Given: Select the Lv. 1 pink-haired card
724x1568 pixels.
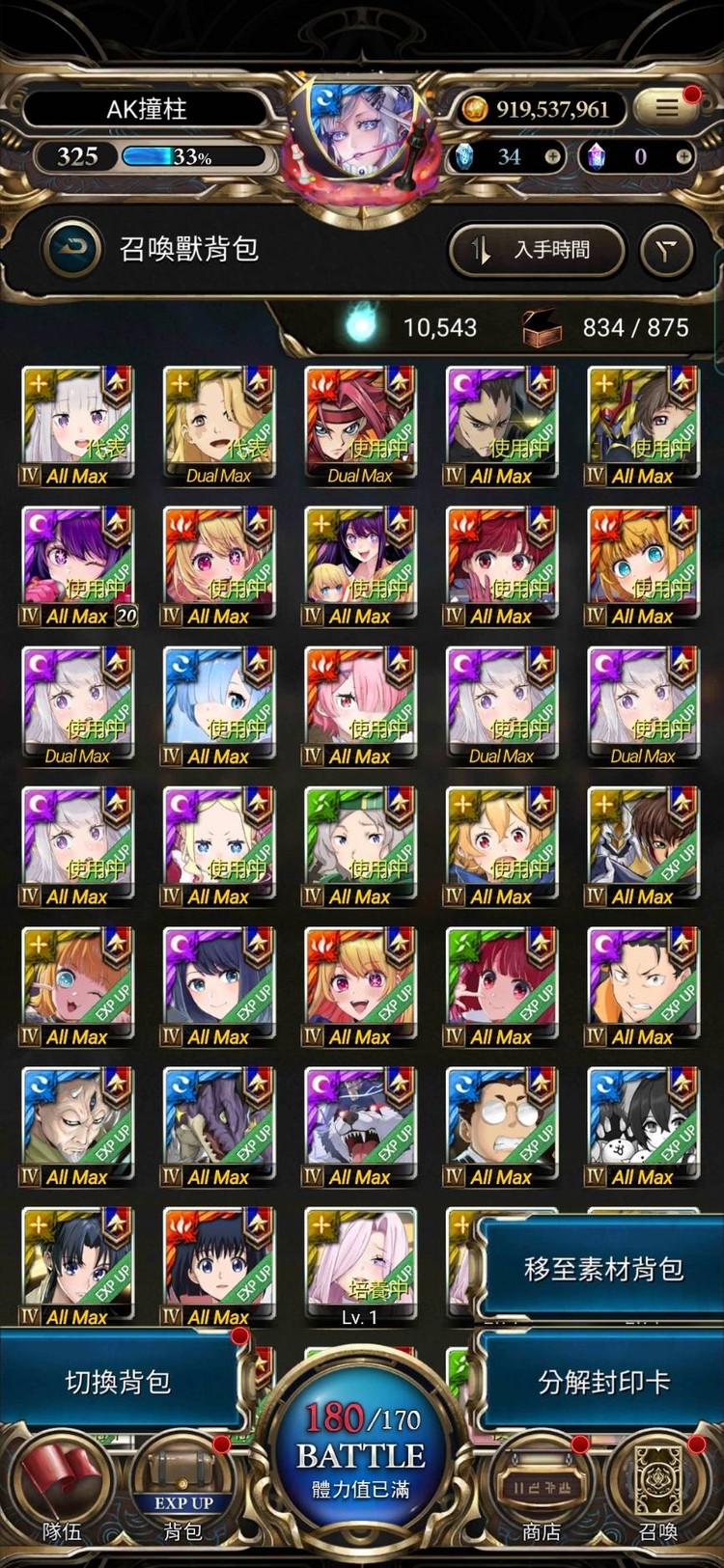Looking at the screenshot, I should (x=360, y=1266).
